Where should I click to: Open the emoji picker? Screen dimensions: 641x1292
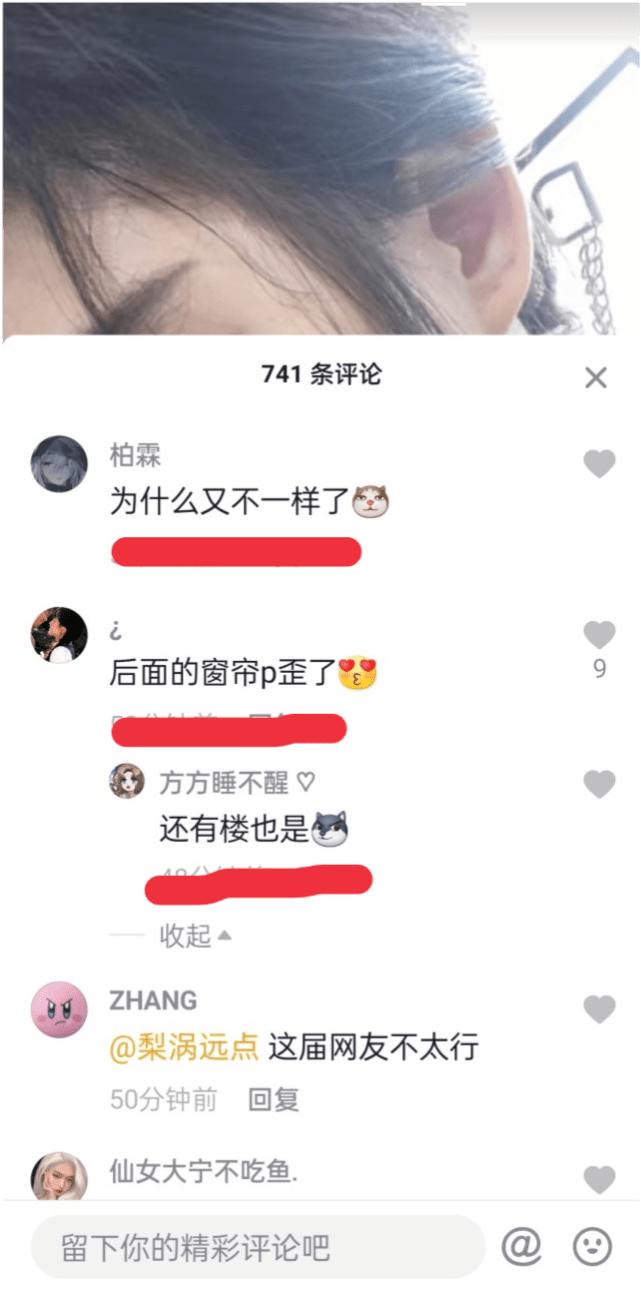[x=592, y=1246]
